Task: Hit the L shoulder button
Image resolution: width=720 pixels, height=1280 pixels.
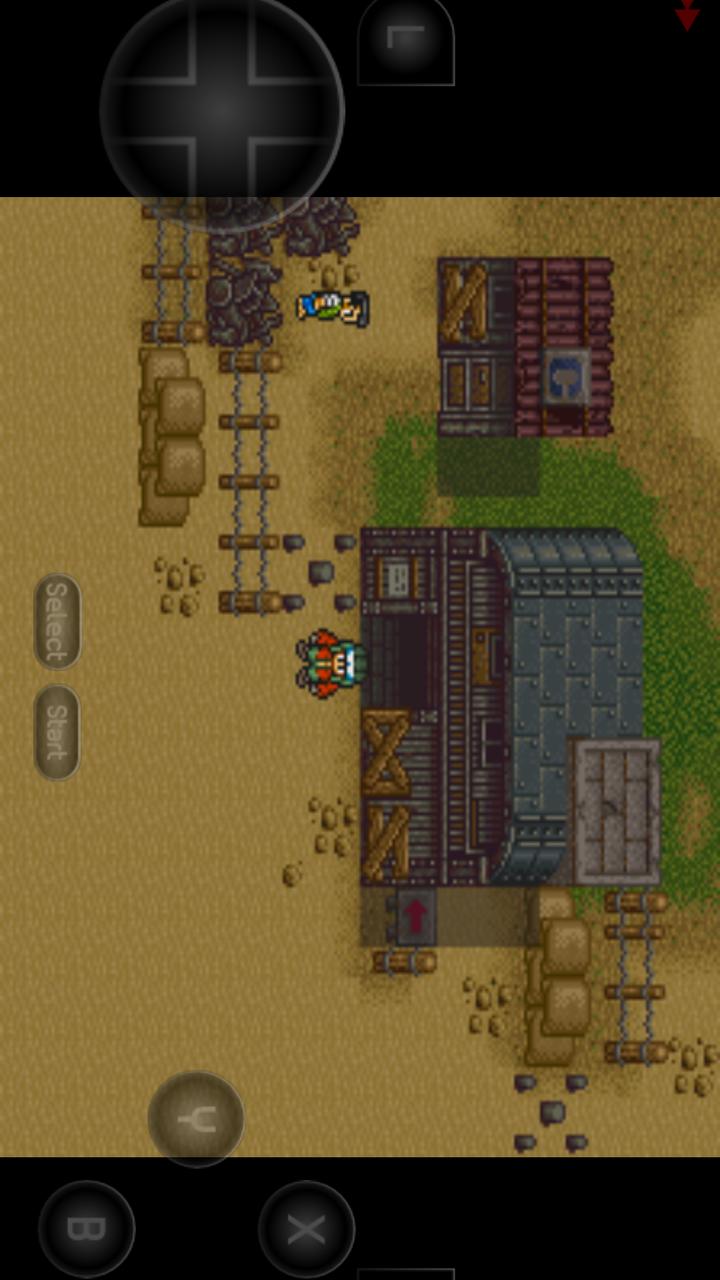Action: [406, 42]
